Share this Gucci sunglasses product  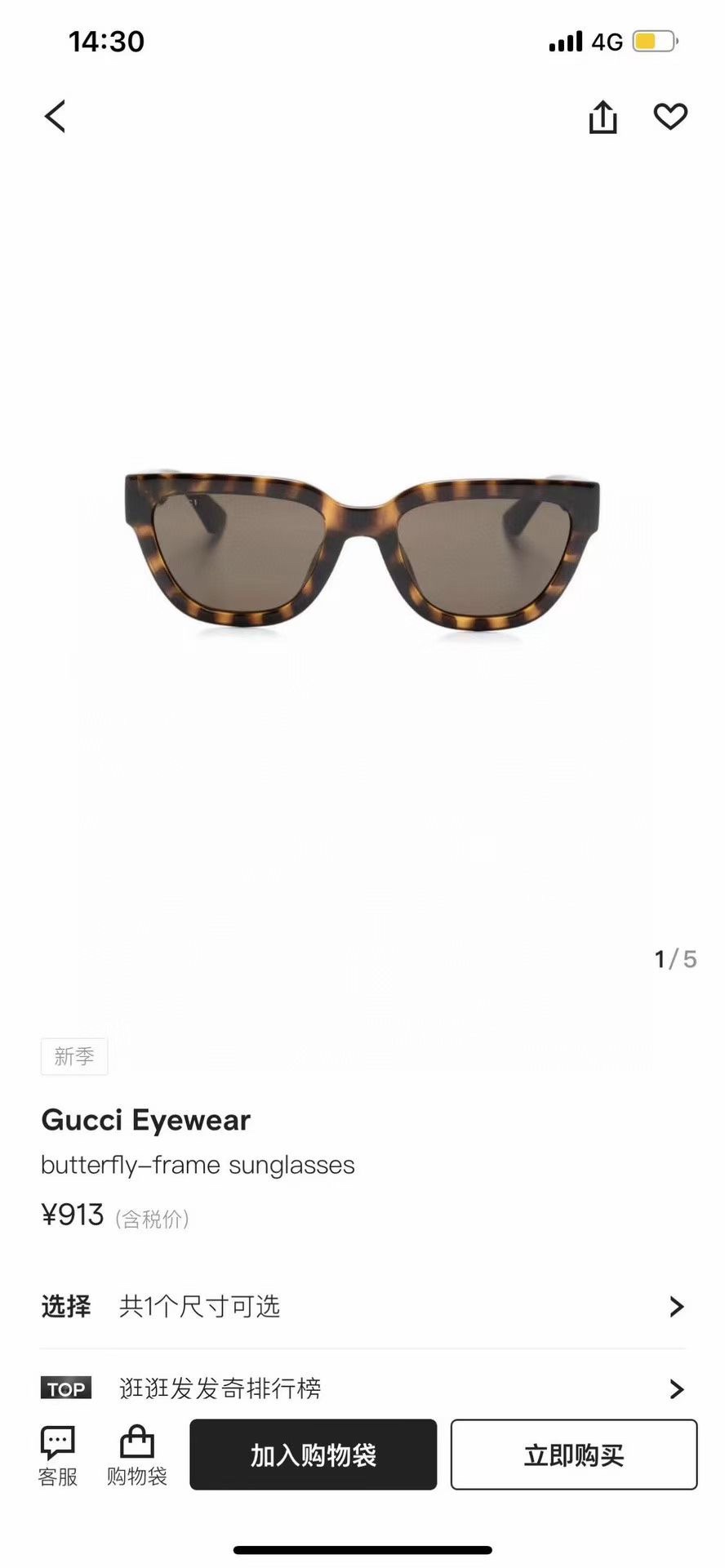[603, 117]
